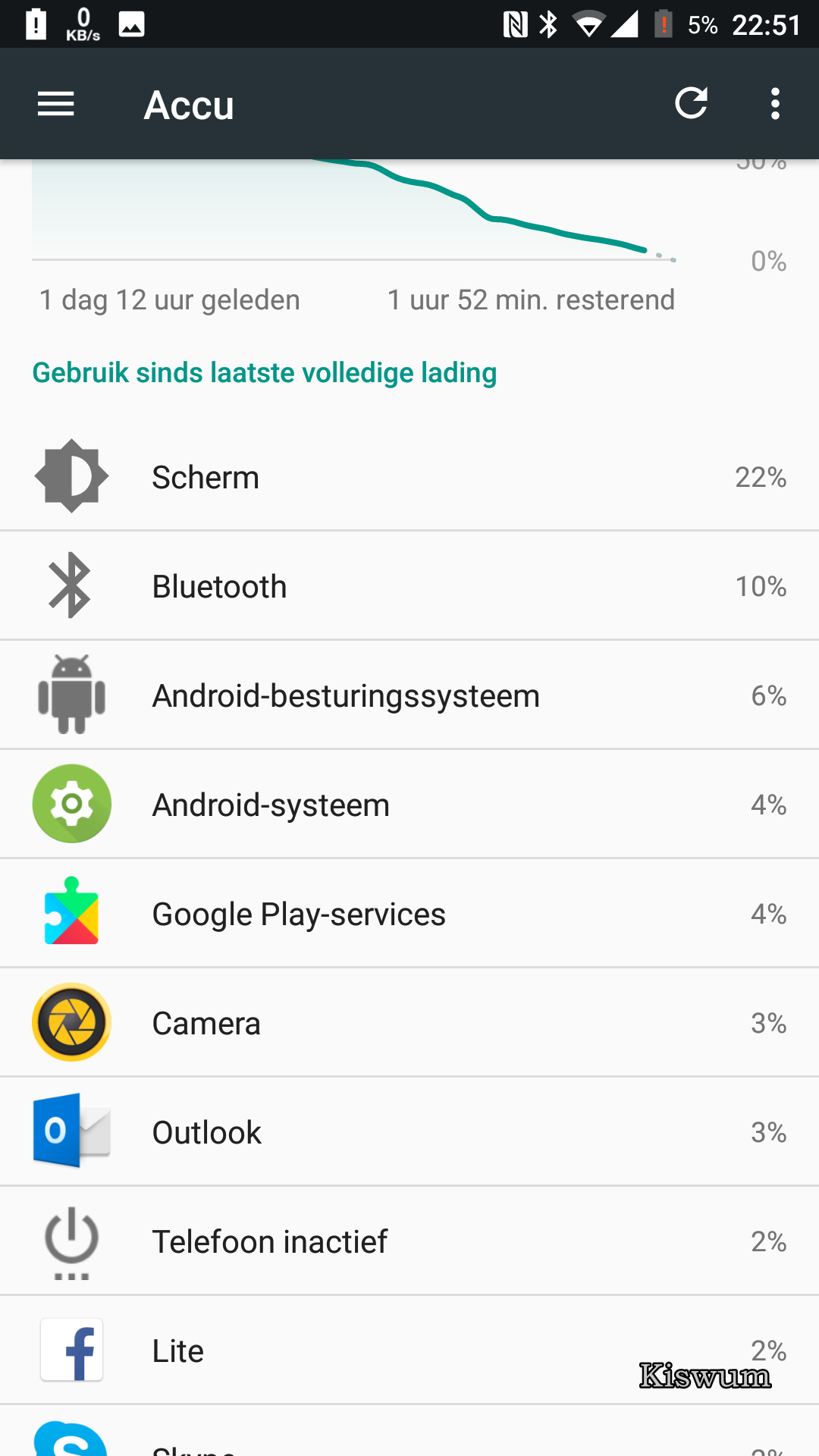Open Google Play-services battery details
819x1456 pixels.
pos(409,914)
